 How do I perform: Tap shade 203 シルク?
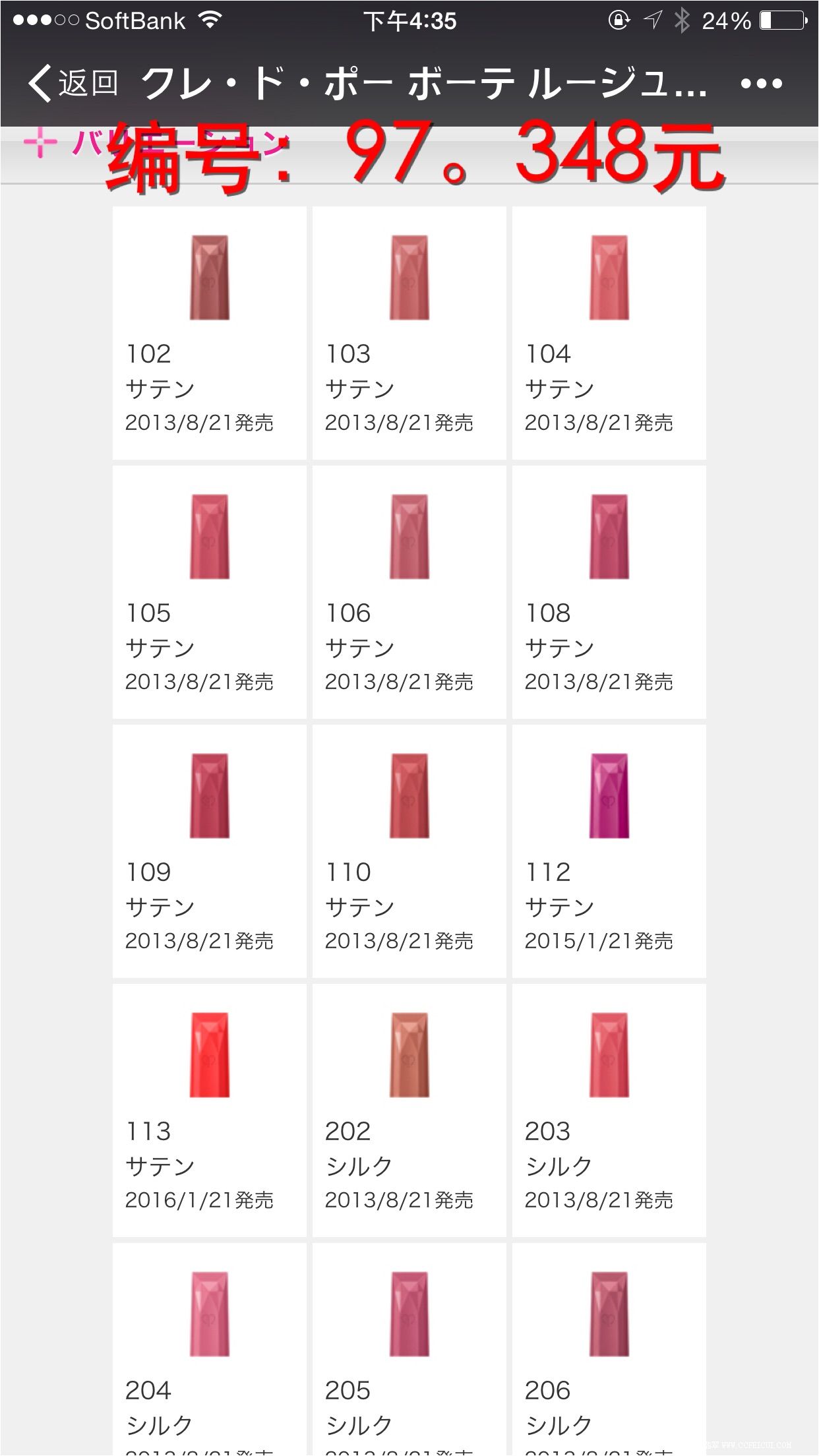tap(609, 1110)
